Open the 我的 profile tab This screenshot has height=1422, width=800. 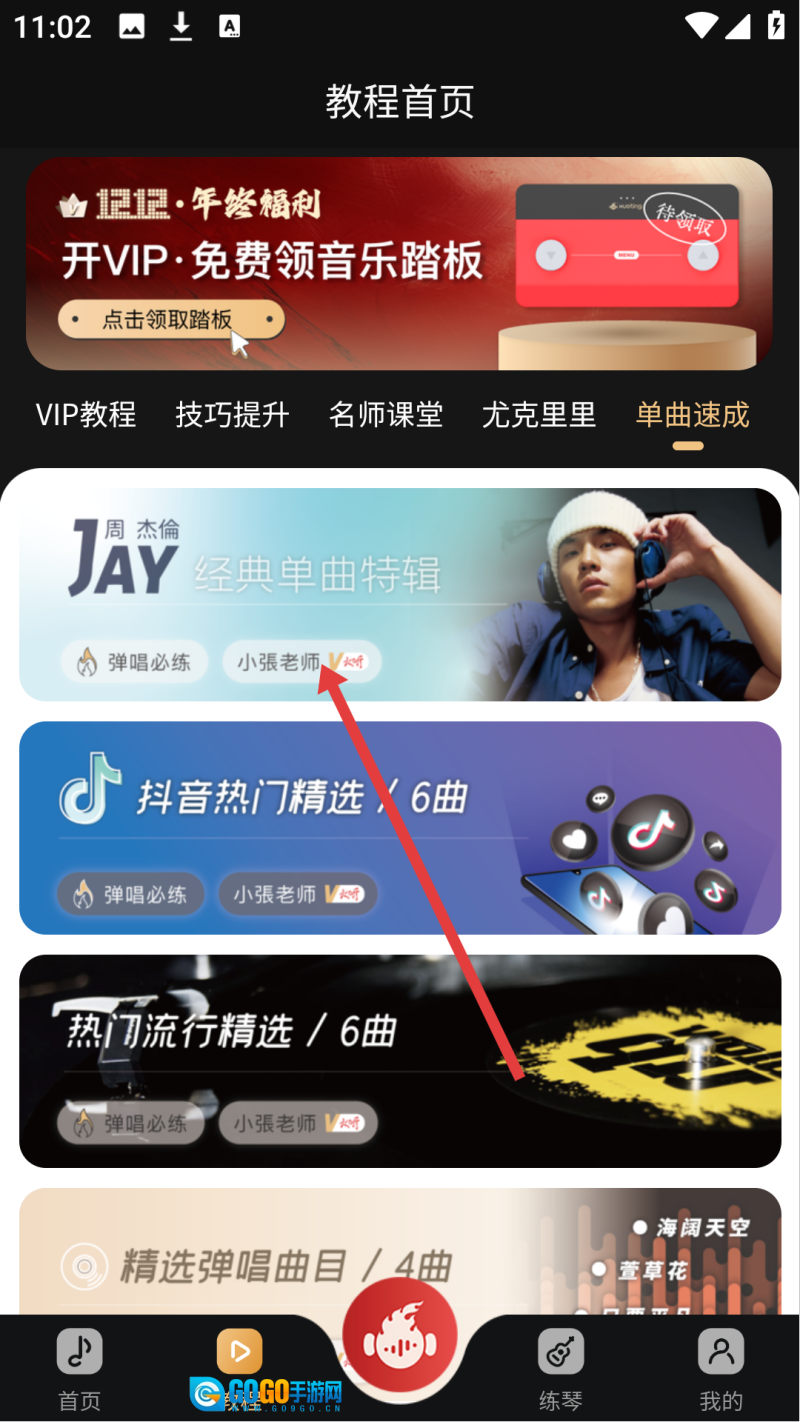pyautogui.click(x=720, y=1368)
